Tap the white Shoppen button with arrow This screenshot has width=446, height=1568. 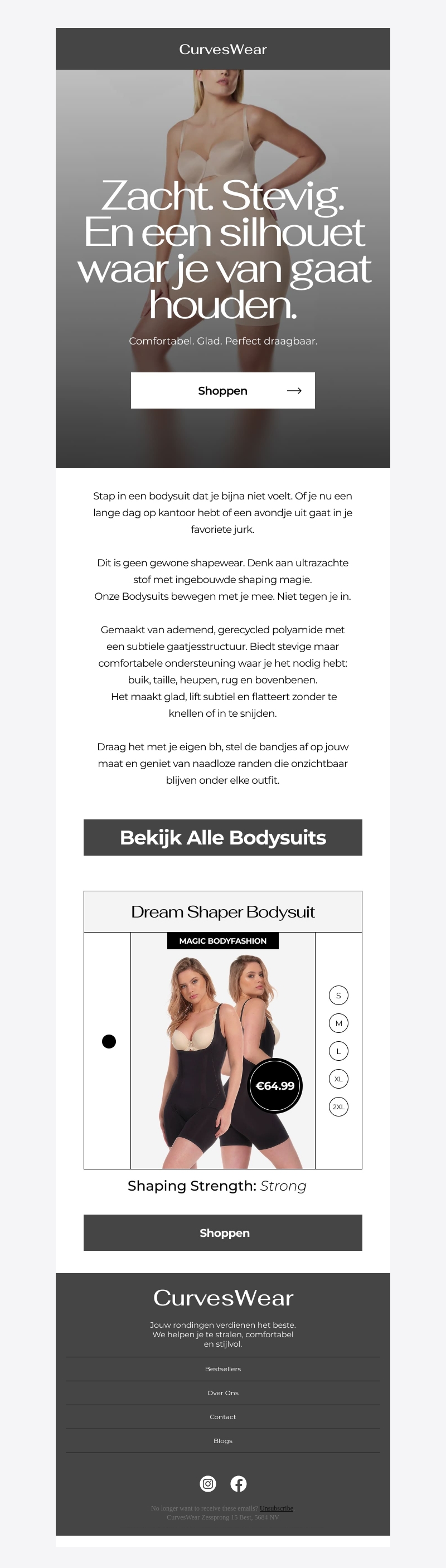click(222, 390)
